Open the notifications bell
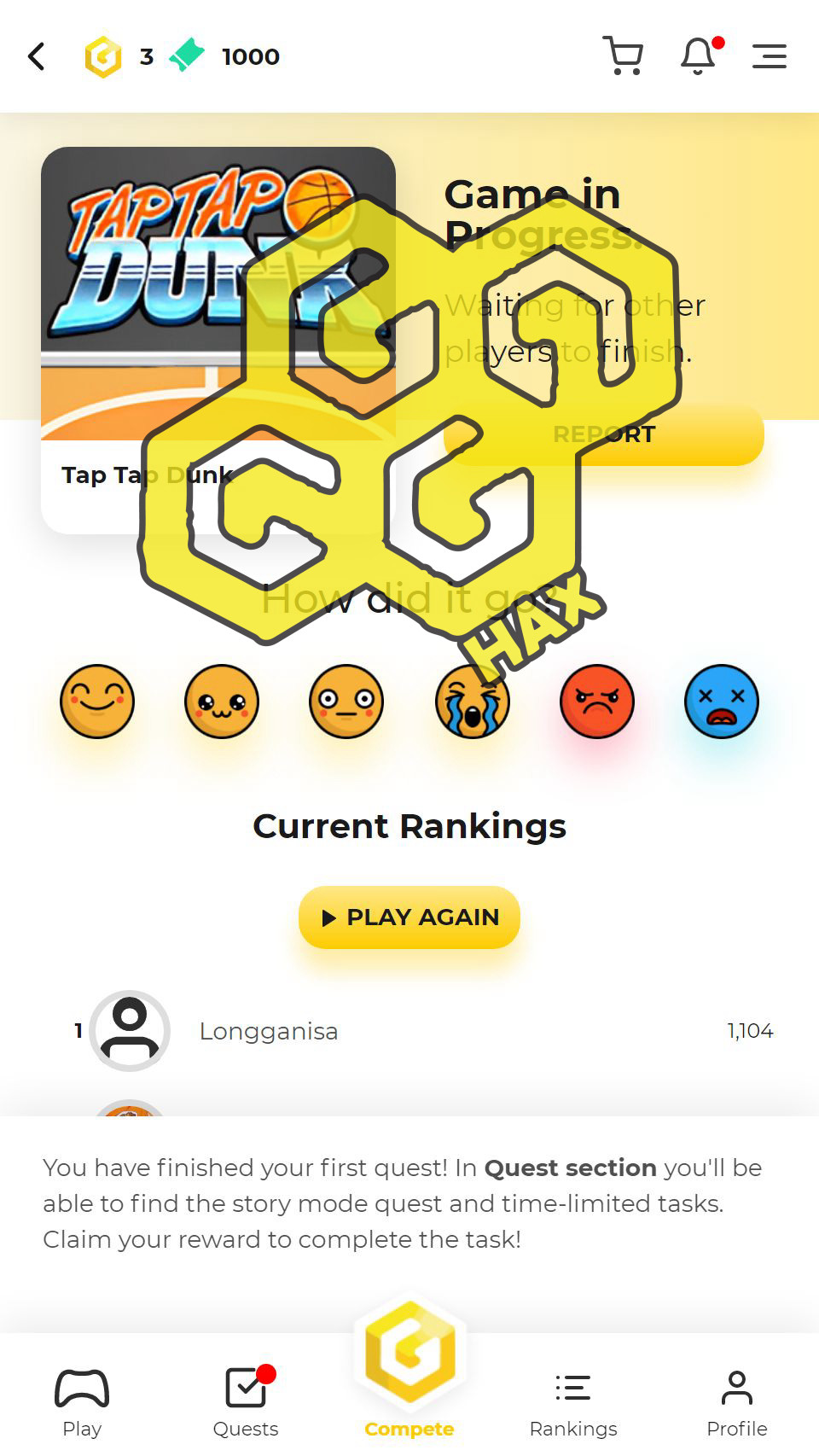Viewport: 819px width, 1456px height. tap(698, 56)
